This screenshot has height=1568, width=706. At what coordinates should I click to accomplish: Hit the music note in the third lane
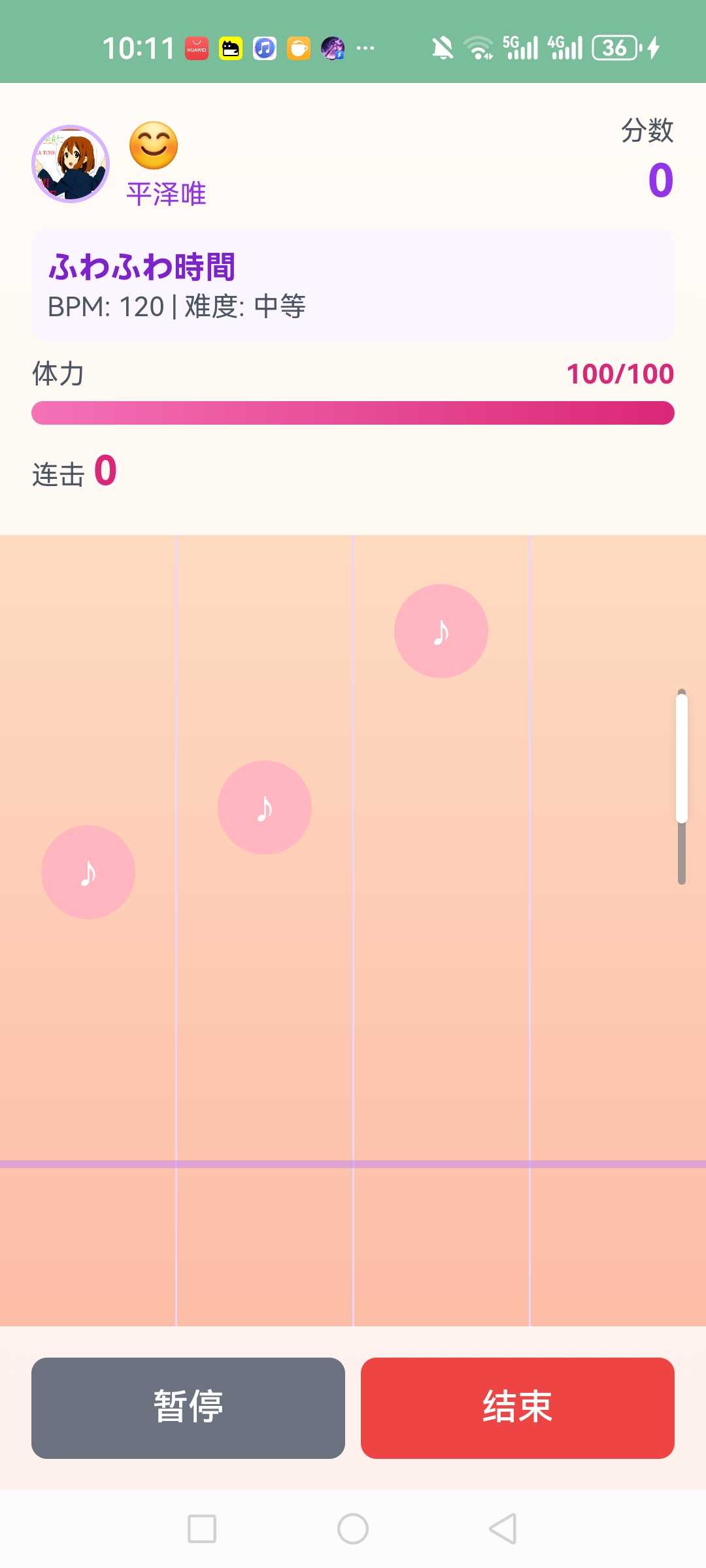tap(441, 631)
